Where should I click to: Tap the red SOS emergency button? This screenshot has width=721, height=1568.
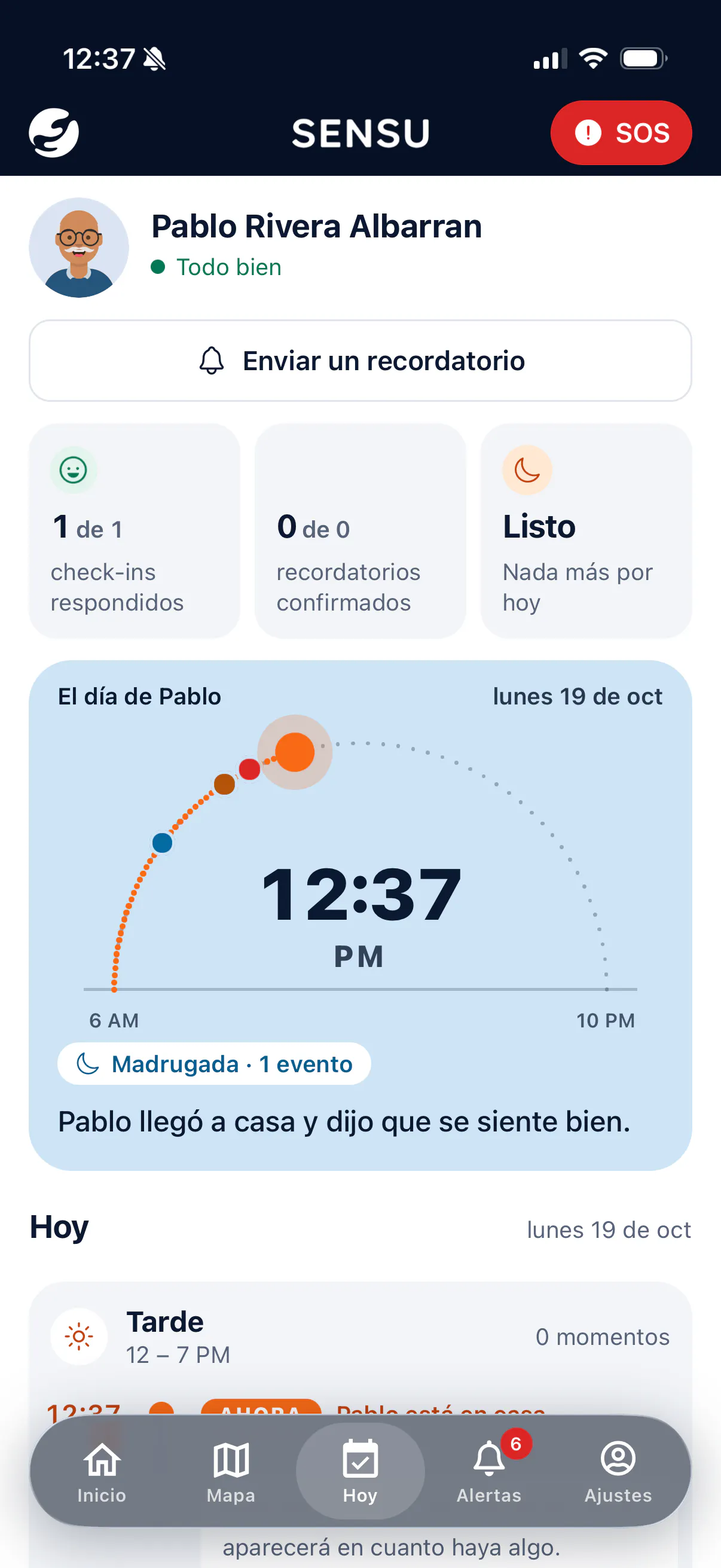[621, 133]
